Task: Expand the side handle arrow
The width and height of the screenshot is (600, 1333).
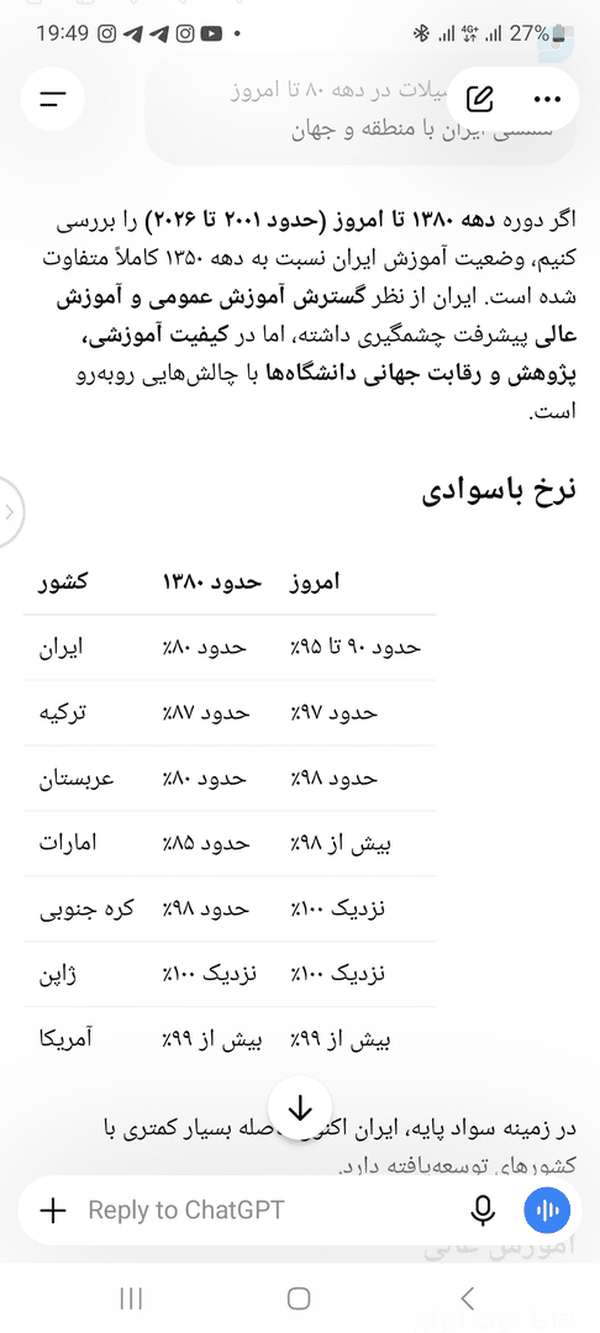Action: pyautogui.click(x=9, y=513)
